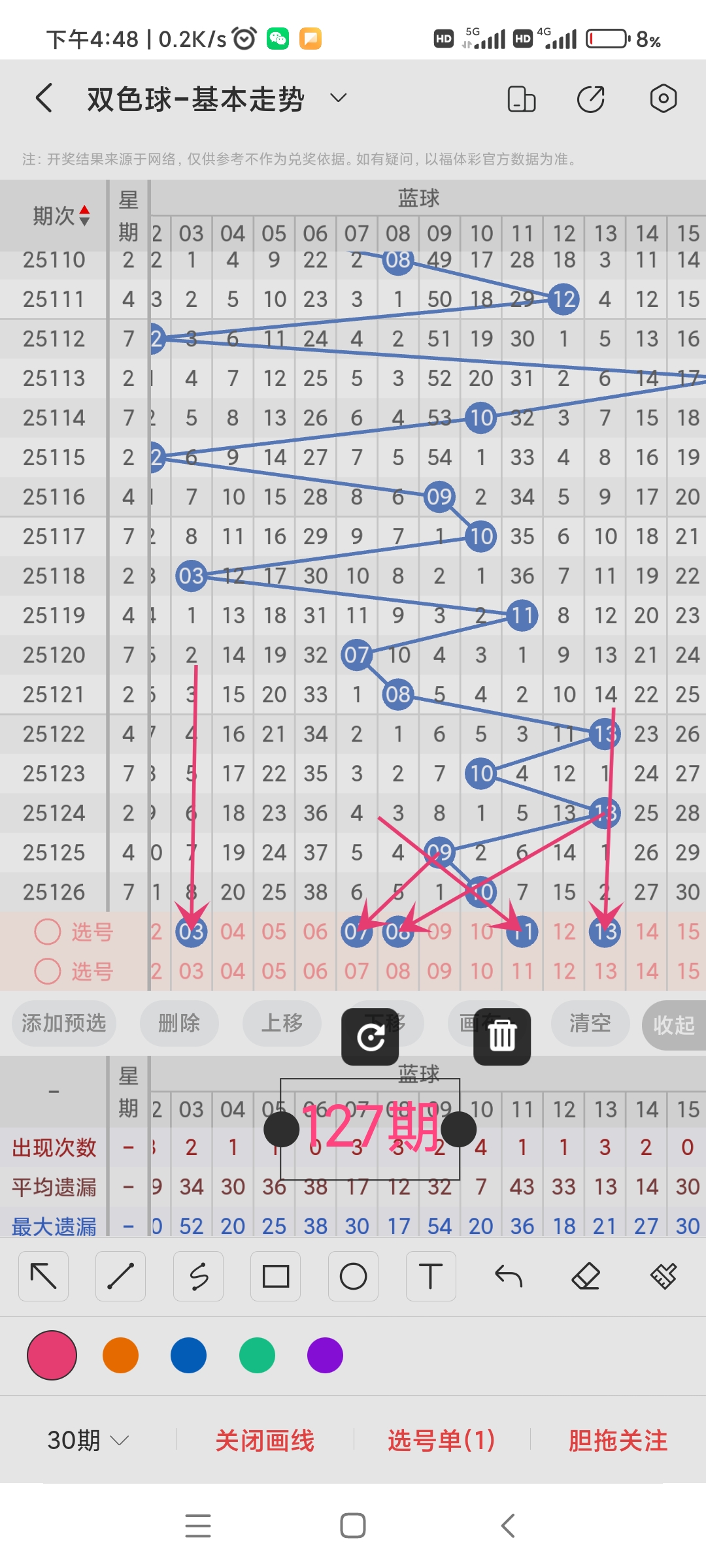
Task: Rotate the selected 127期 text annotation
Action: [370, 1037]
